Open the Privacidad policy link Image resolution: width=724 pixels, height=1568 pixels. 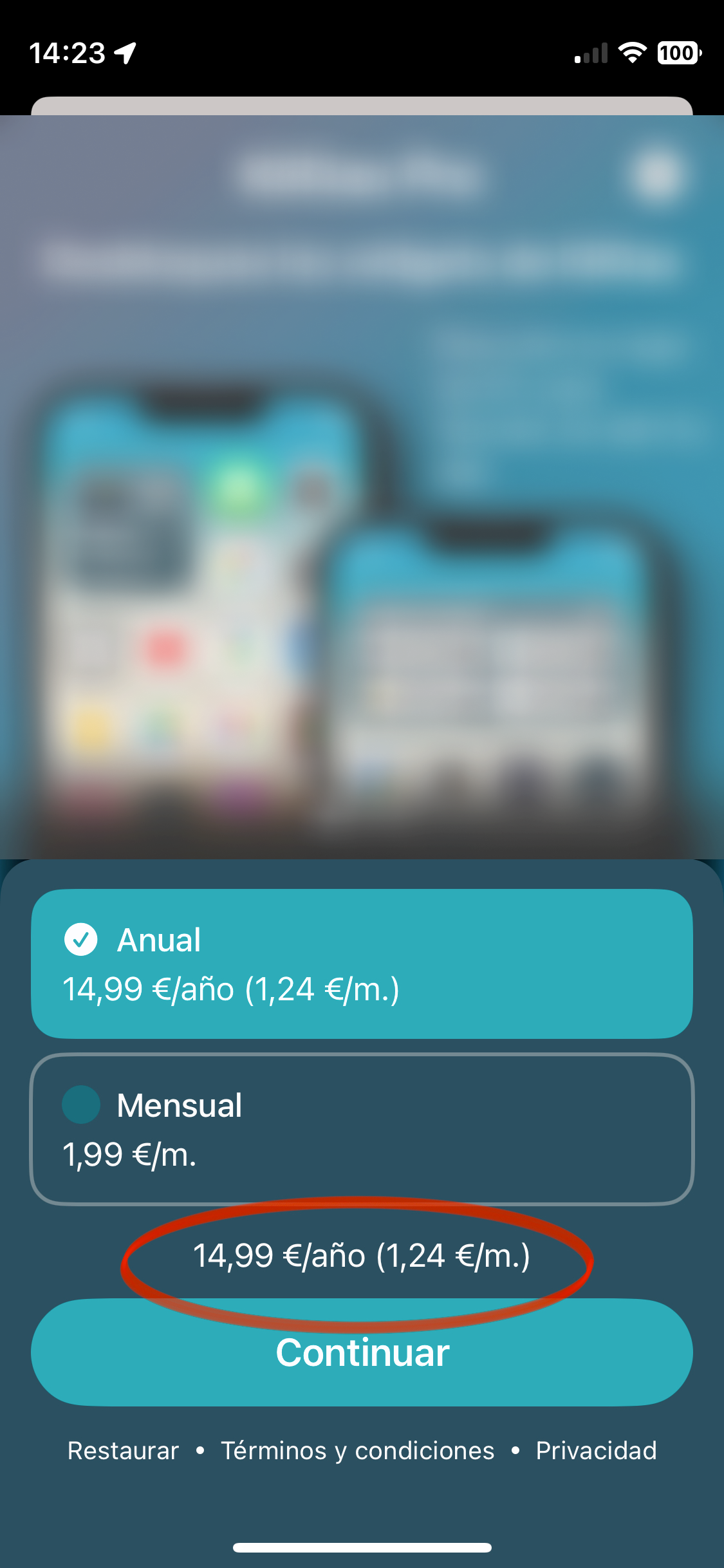(x=597, y=1451)
